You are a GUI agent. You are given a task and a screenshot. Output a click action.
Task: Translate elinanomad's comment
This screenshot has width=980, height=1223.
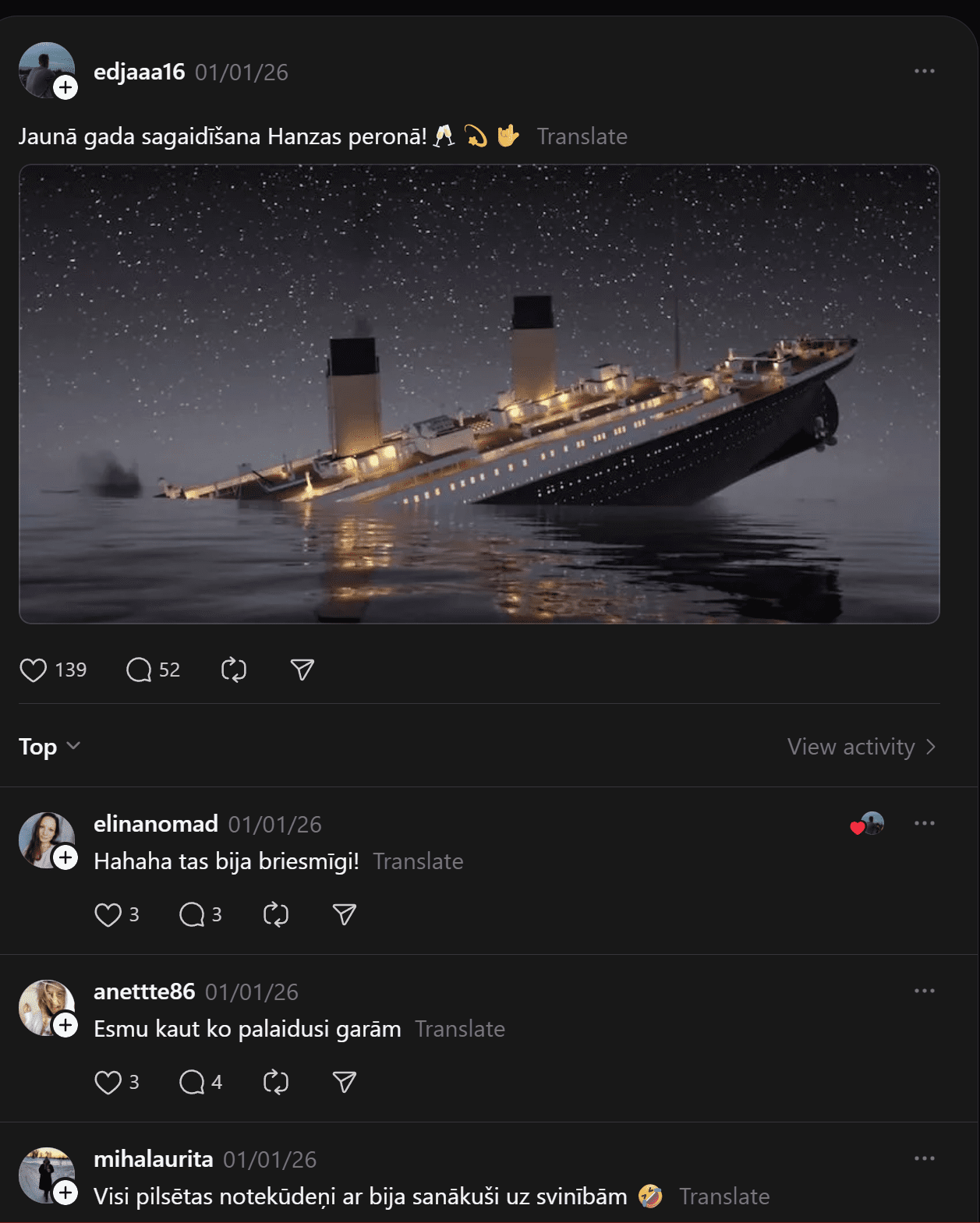click(x=418, y=861)
